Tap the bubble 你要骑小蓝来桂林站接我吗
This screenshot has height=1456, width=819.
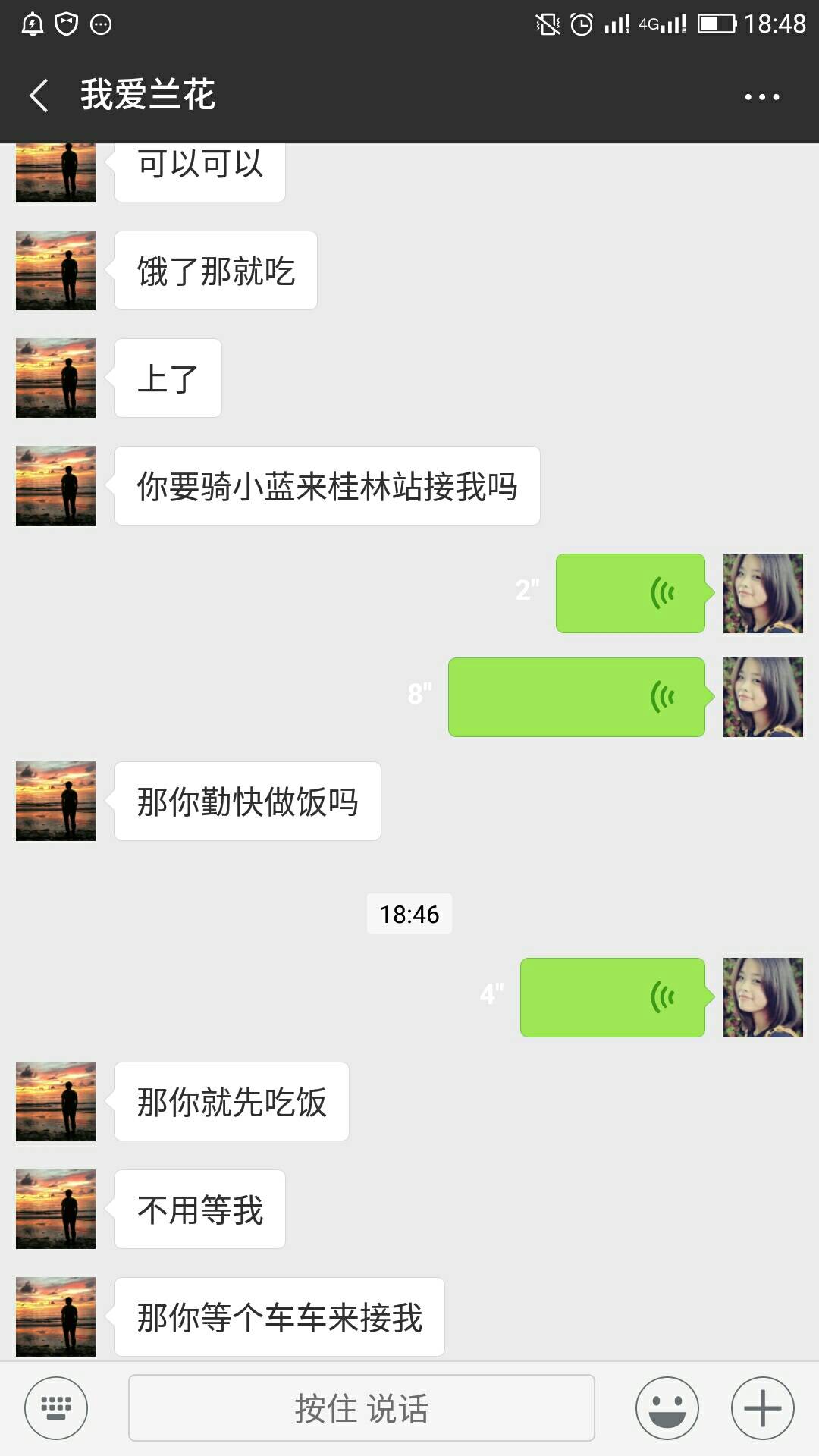click(x=328, y=486)
